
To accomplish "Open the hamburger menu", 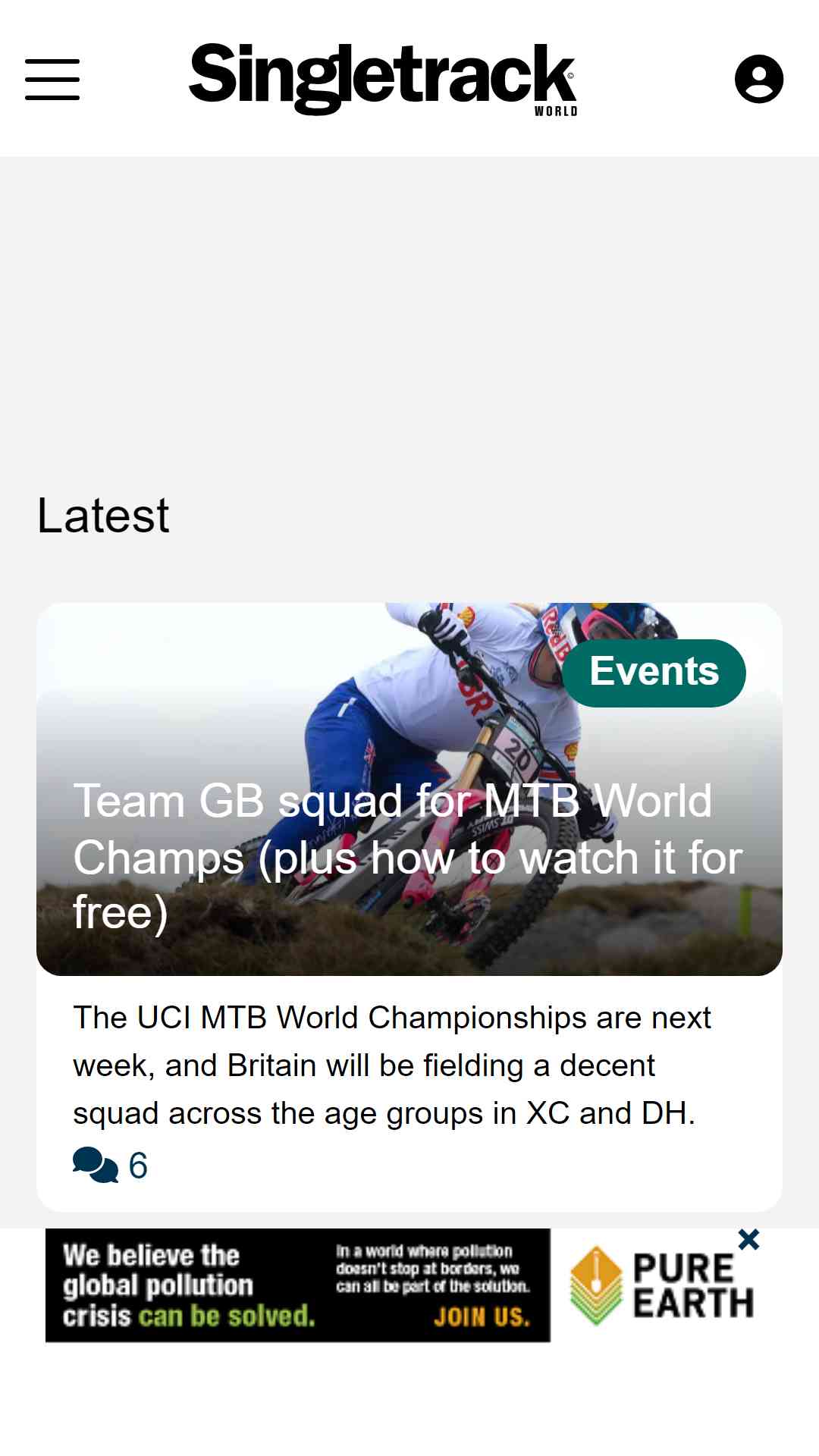I will [52, 79].
